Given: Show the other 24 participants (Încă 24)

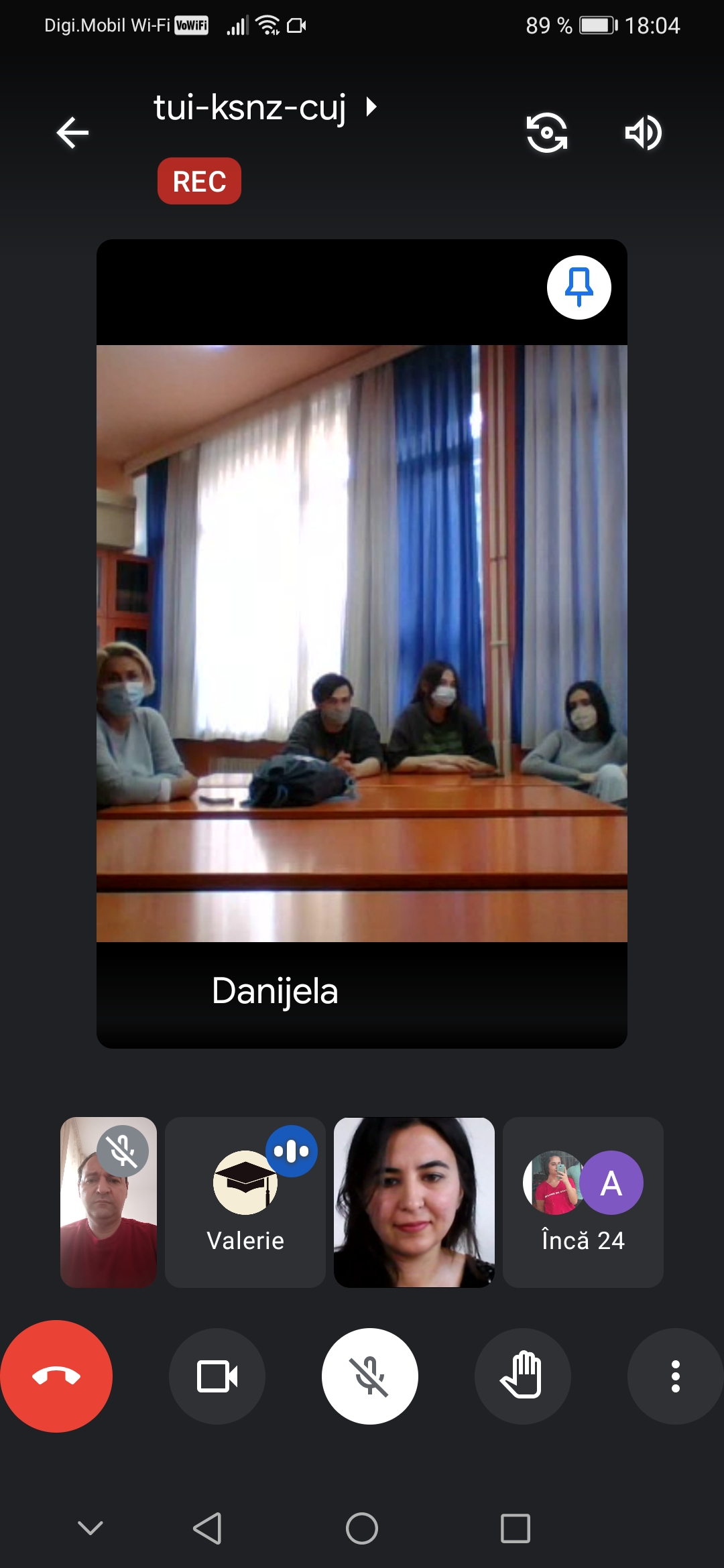Looking at the screenshot, I should point(583,1201).
